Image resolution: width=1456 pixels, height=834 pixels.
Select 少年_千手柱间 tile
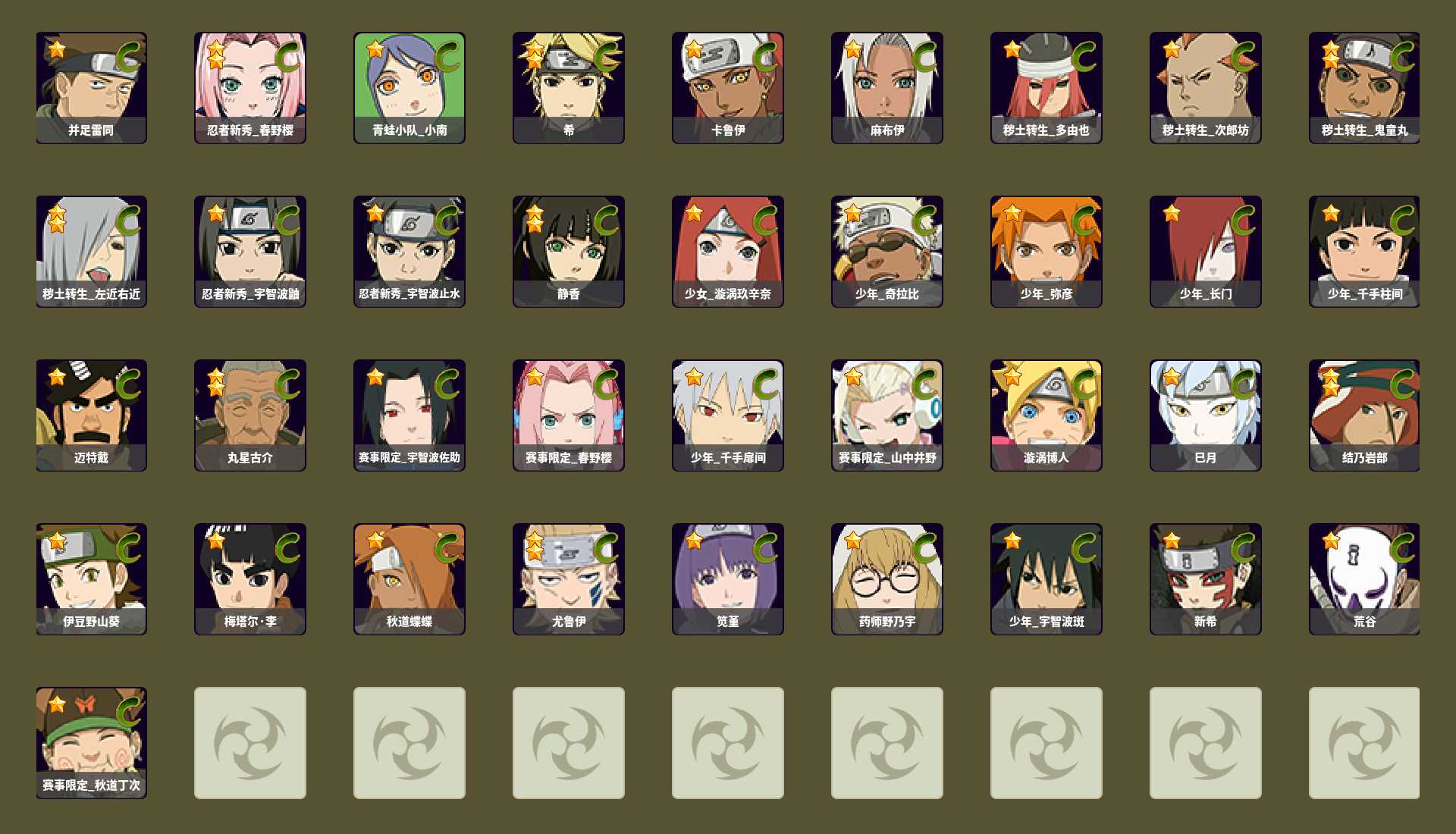coord(1364,251)
